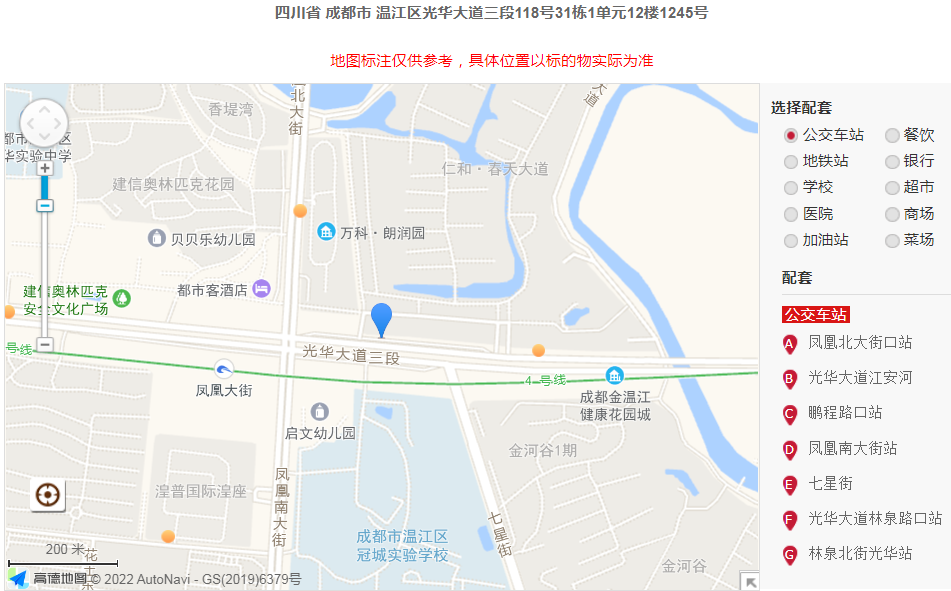Open bus stop A 凤凰北大街口站
This screenshot has height=591, width=951.
[x=859, y=342]
